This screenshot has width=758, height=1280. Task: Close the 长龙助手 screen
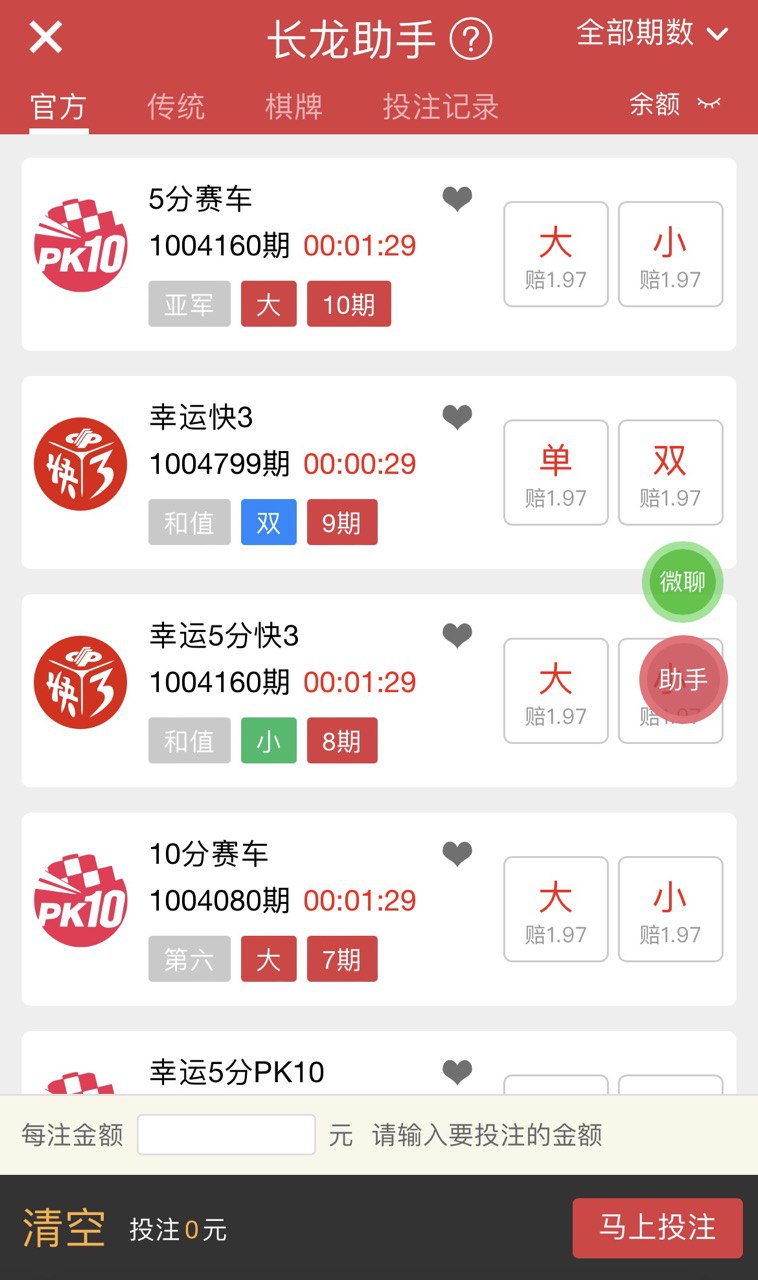pos(46,38)
